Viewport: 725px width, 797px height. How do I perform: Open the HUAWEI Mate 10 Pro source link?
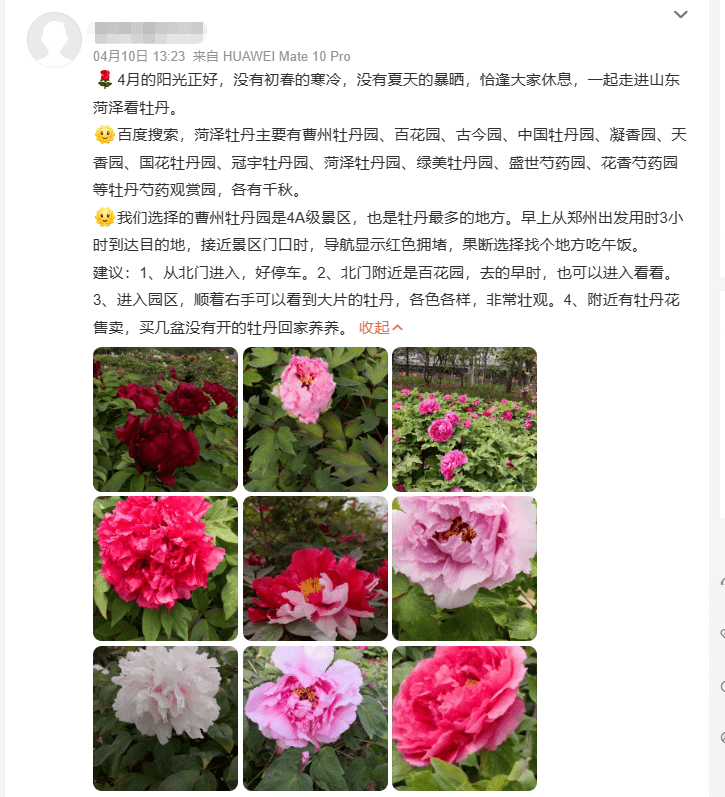pyautogui.click(x=286, y=56)
